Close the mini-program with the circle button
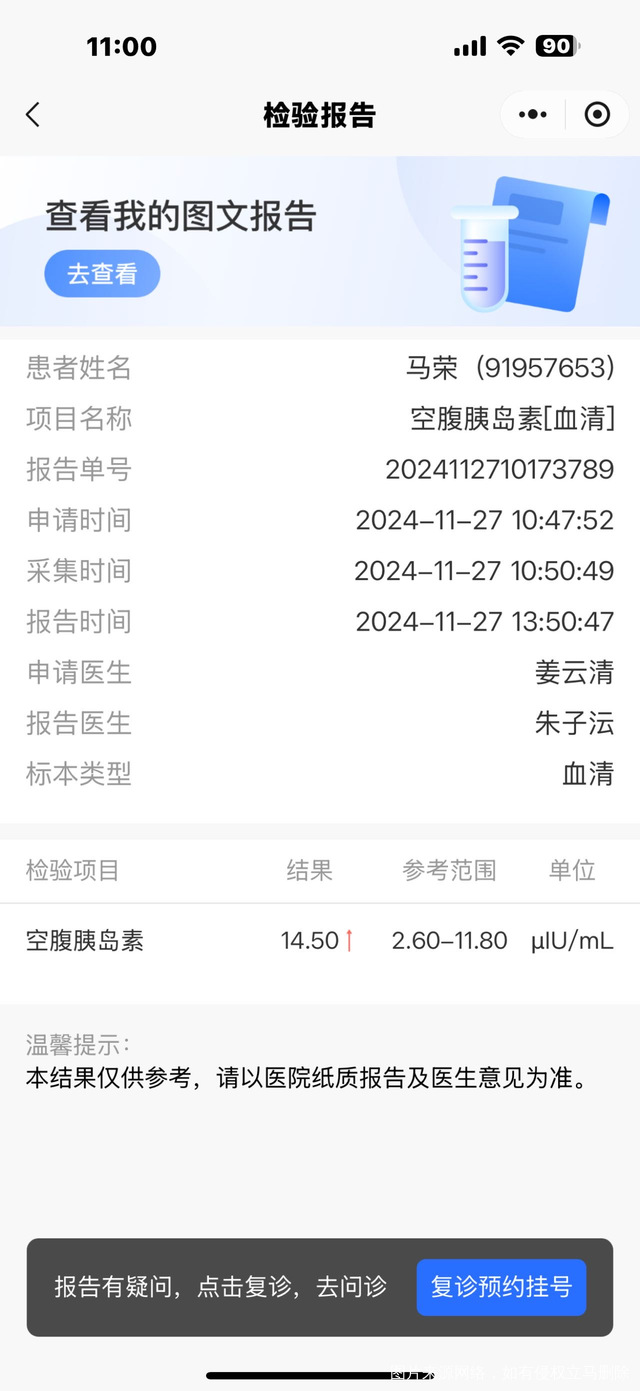The width and height of the screenshot is (640, 1391). [597, 115]
